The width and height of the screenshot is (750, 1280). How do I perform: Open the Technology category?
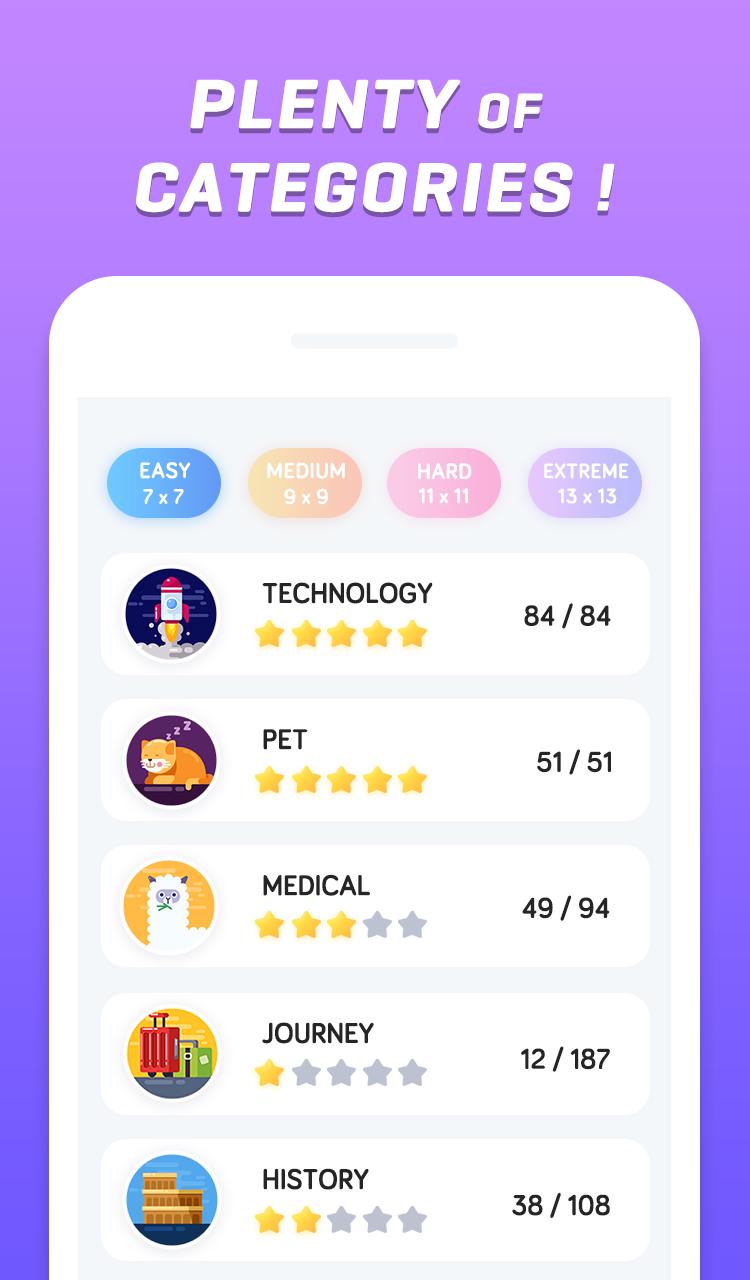click(345, 592)
